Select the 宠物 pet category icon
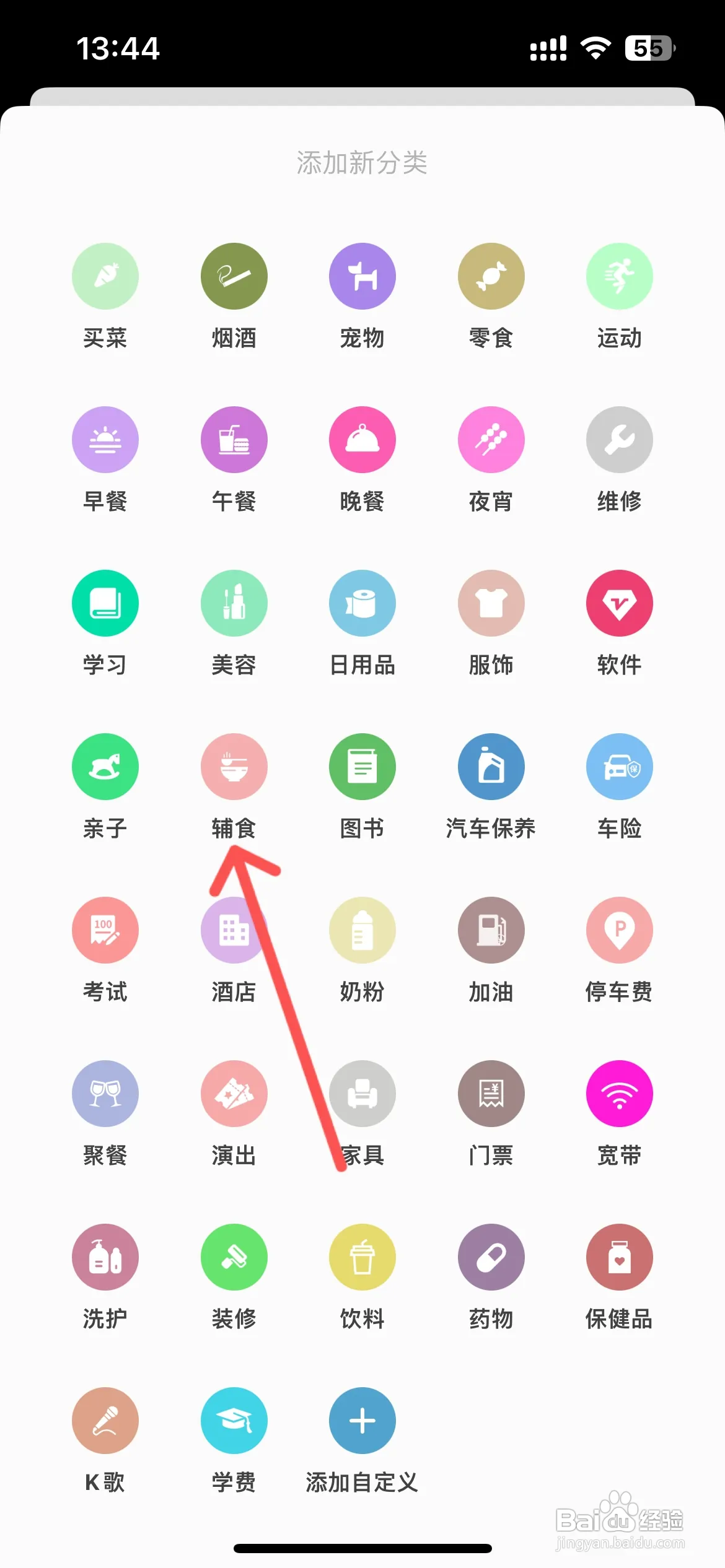The width and height of the screenshot is (725, 1568). pyautogui.click(x=362, y=276)
